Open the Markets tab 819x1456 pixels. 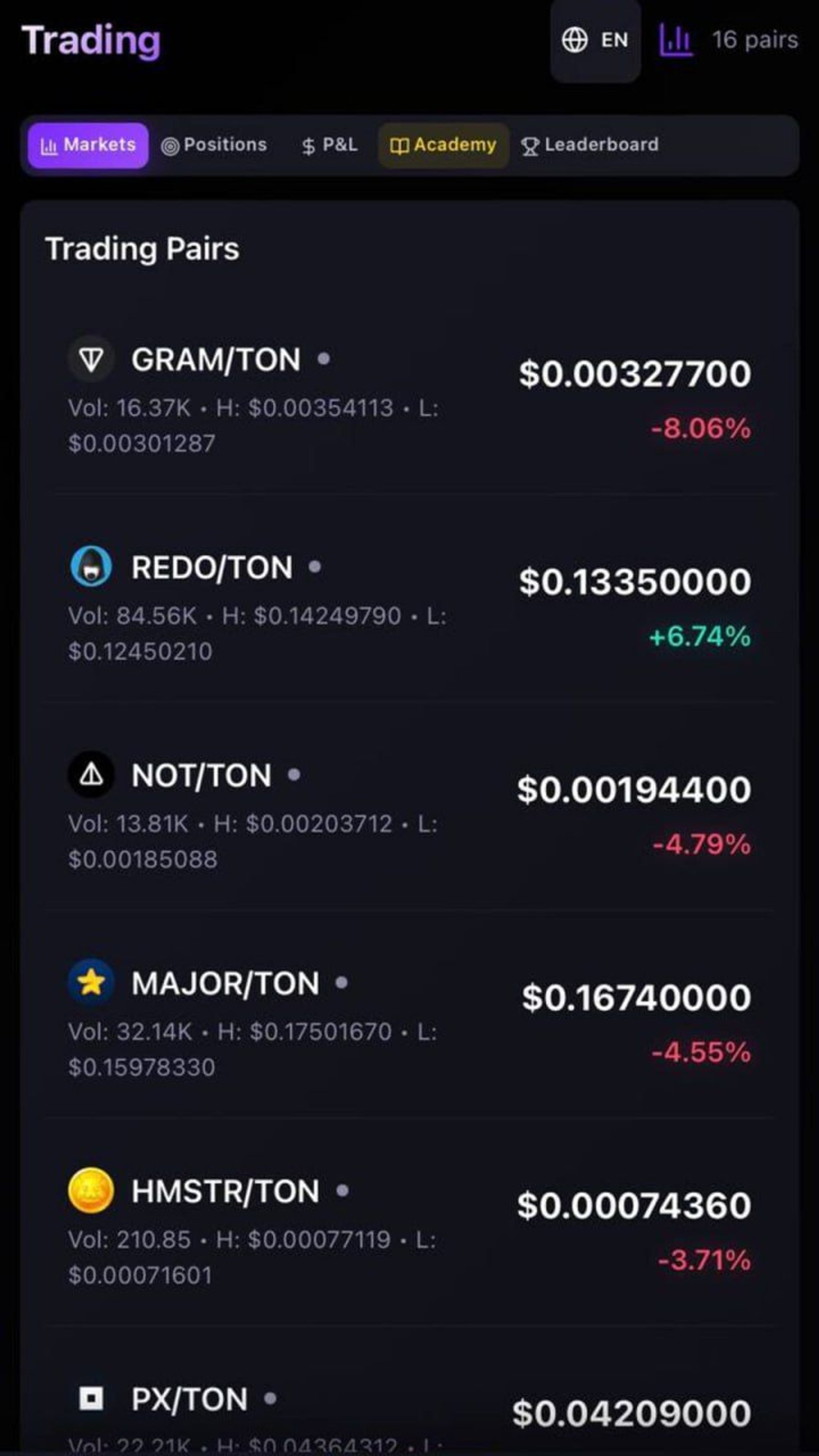tap(88, 145)
